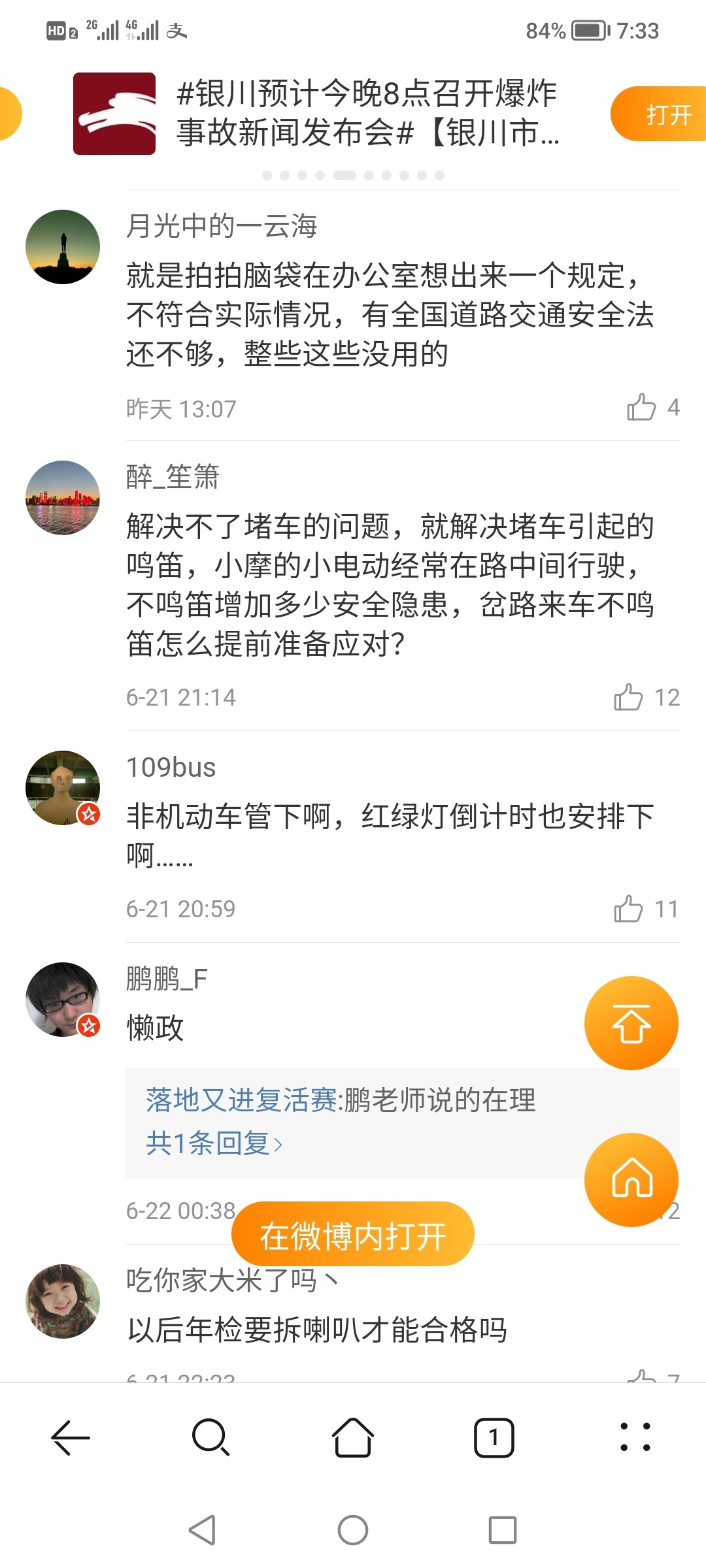The height and width of the screenshot is (1568, 706).
Task: Go back in the browser
Action: pos(71,1437)
